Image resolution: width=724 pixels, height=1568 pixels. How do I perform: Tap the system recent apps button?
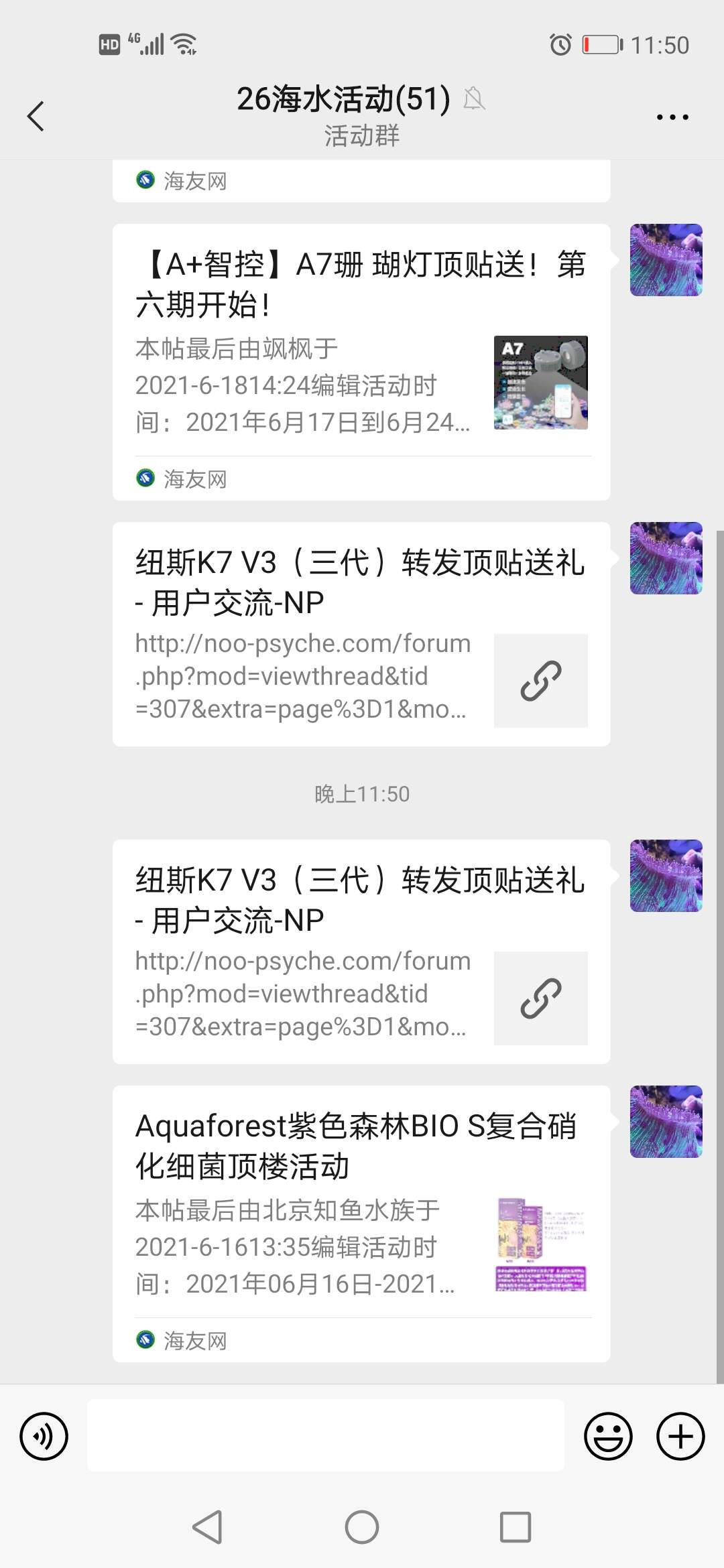[x=516, y=1527]
